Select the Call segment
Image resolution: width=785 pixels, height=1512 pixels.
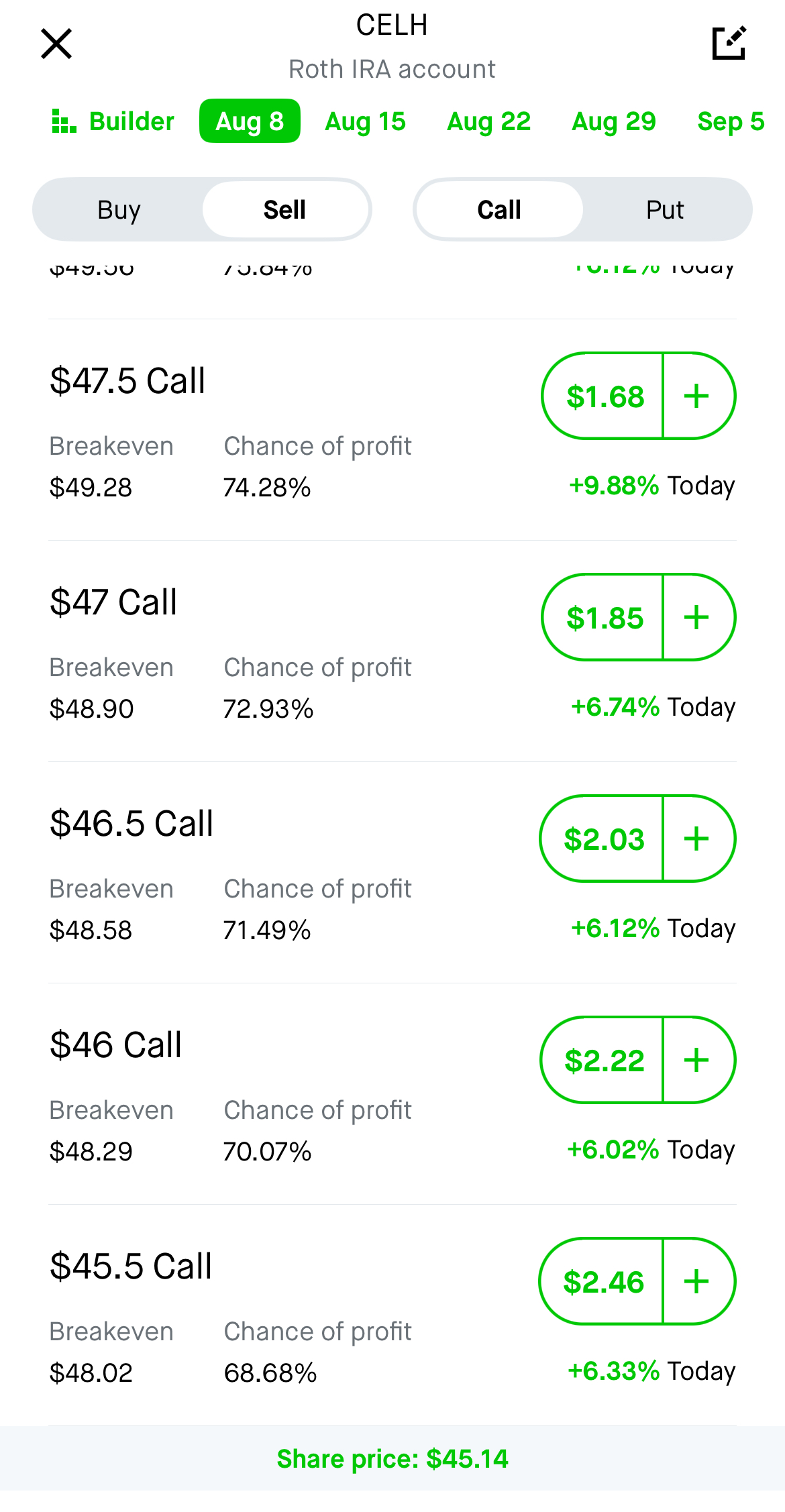(x=499, y=210)
